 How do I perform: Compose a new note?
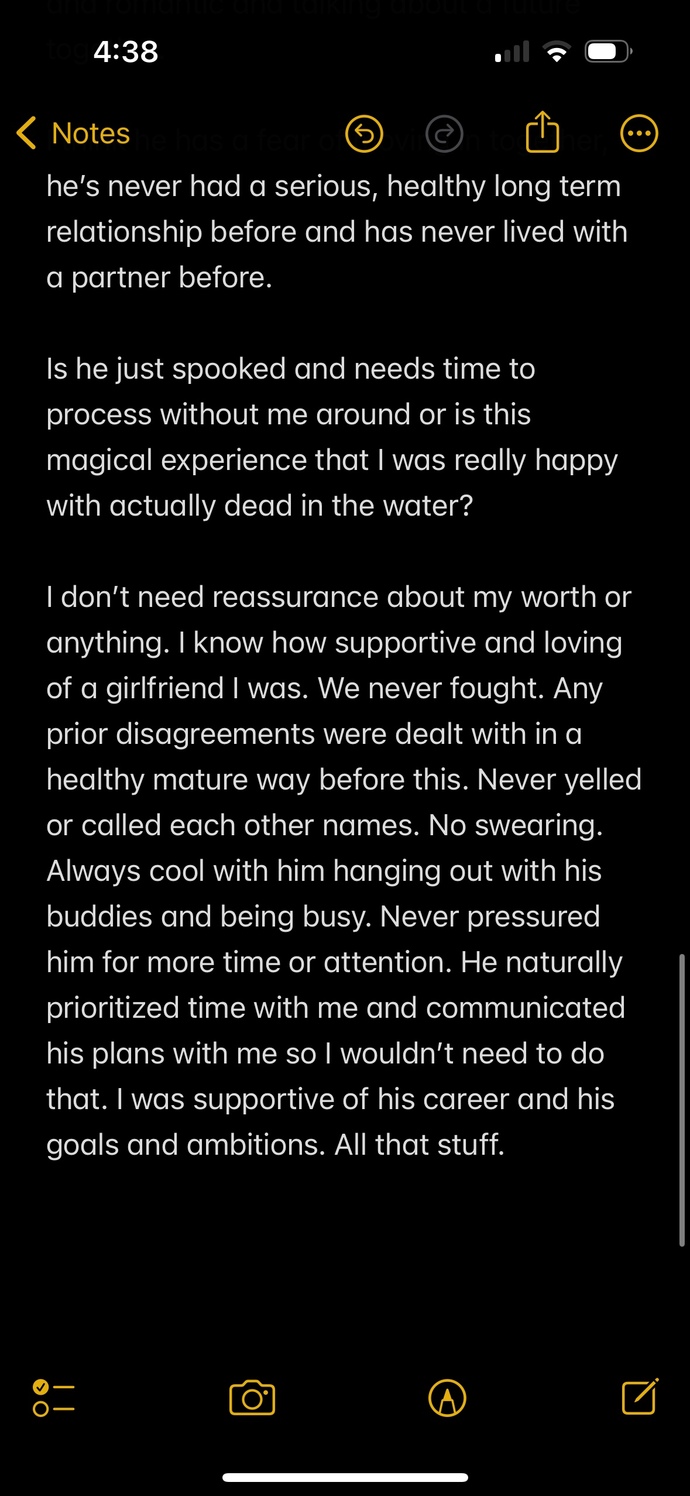pyautogui.click(x=639, y=1396)
